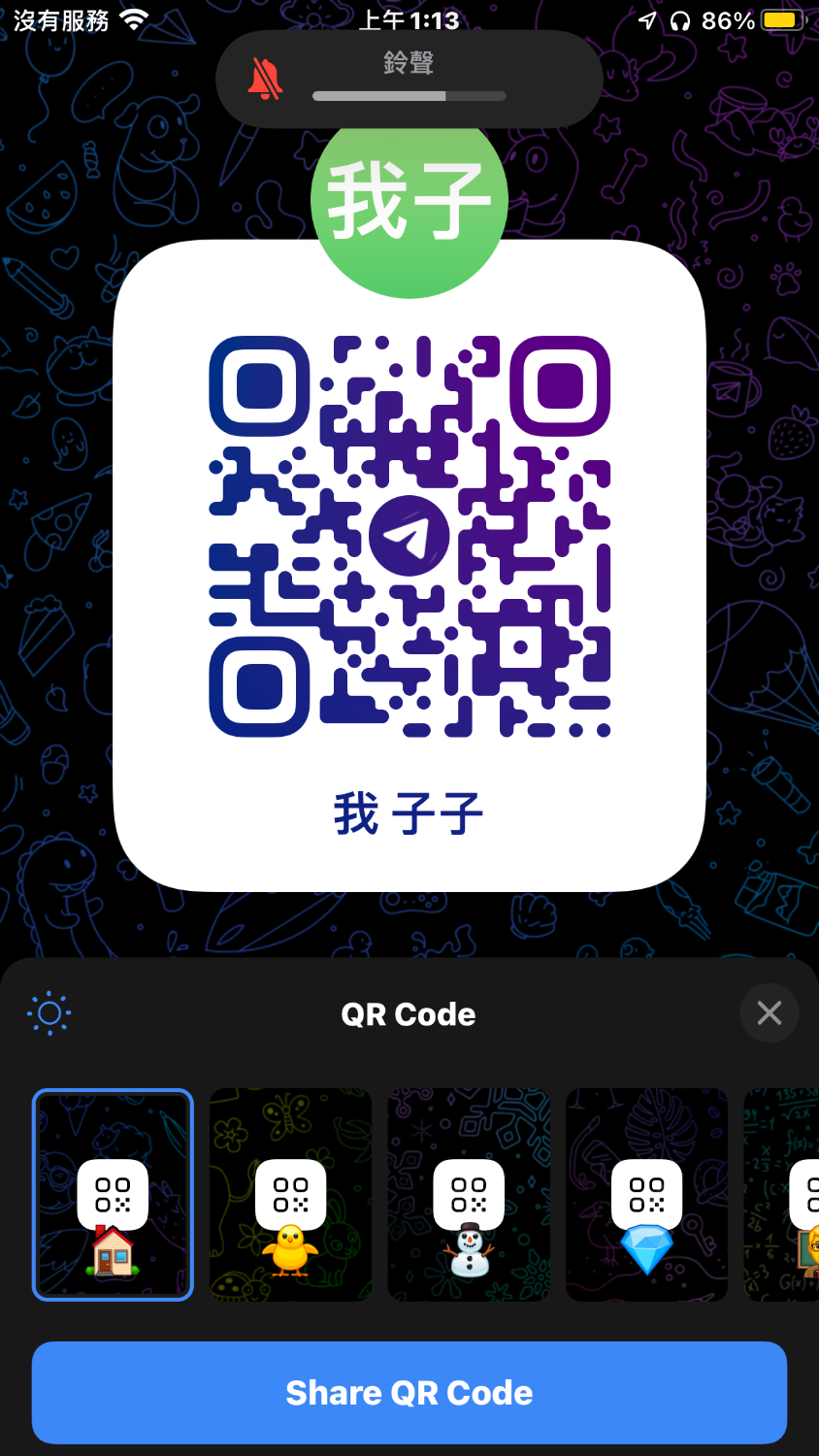Select the house emoji theme
This screenshot has height=1456, width=819.
click(113, 1195)
